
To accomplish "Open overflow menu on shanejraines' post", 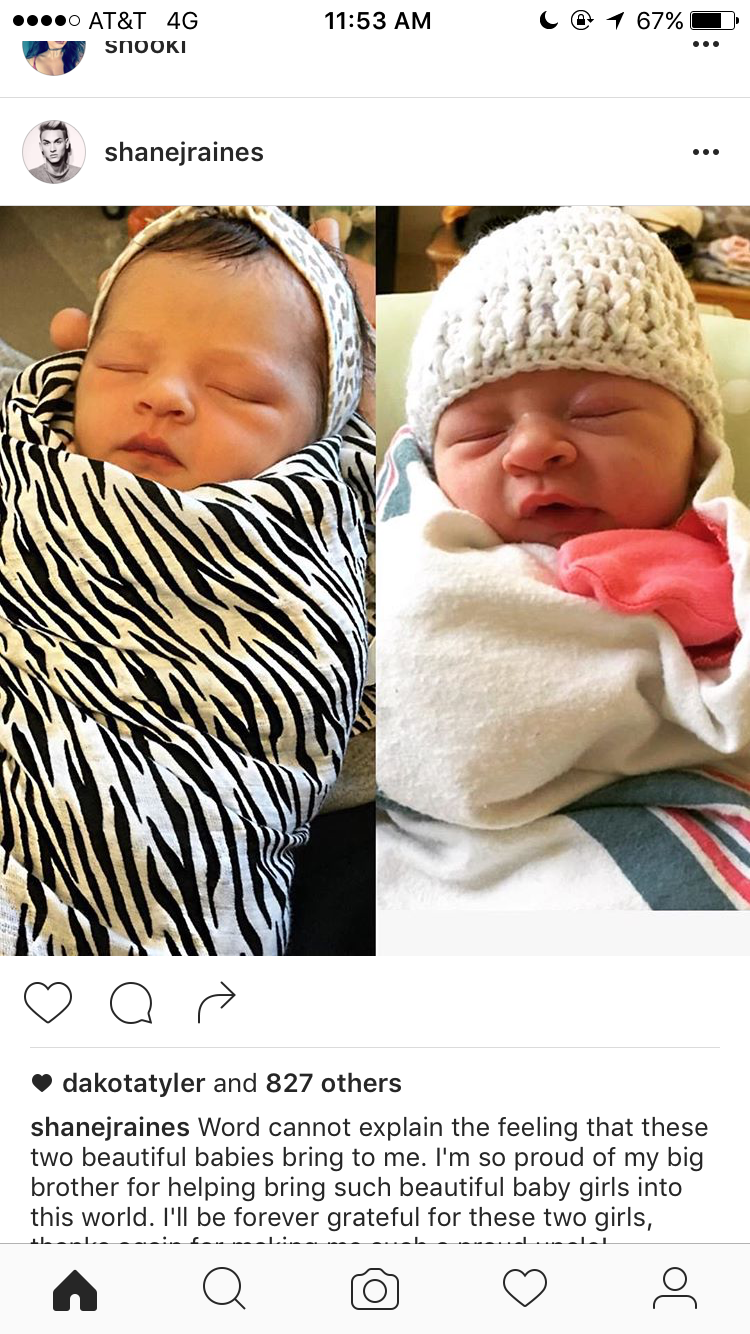I will pyautogui.click(x=705, y=152).
